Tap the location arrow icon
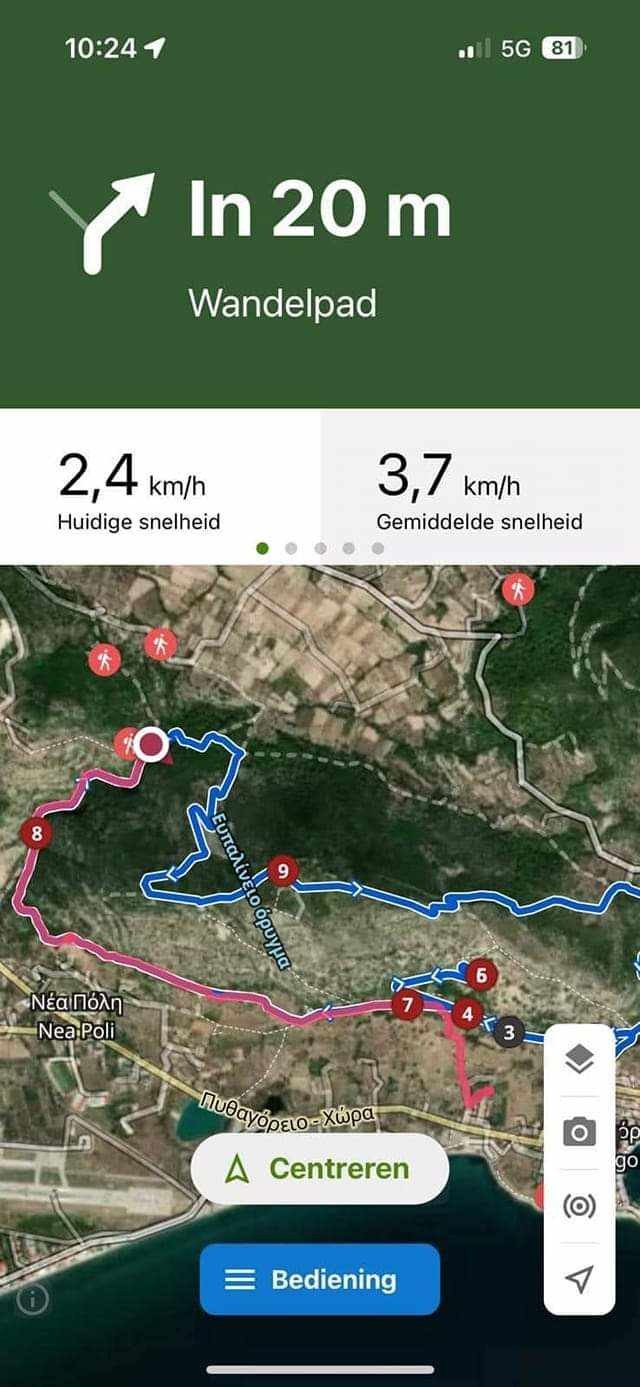Image resolution: width=640 pixels, height=1387 pixels. (x=579, y=1278)
